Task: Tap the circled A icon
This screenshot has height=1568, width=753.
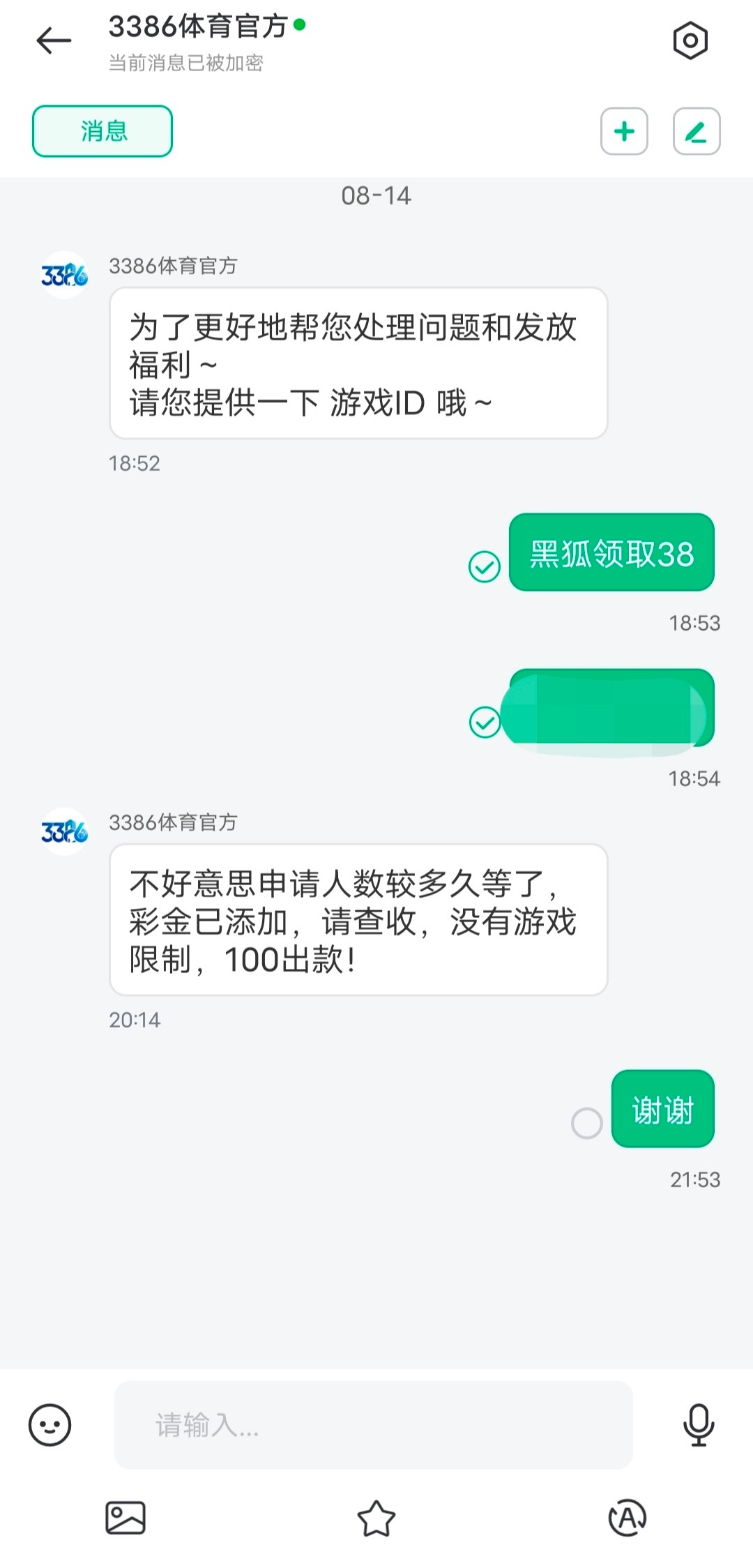Action: 627,1518
